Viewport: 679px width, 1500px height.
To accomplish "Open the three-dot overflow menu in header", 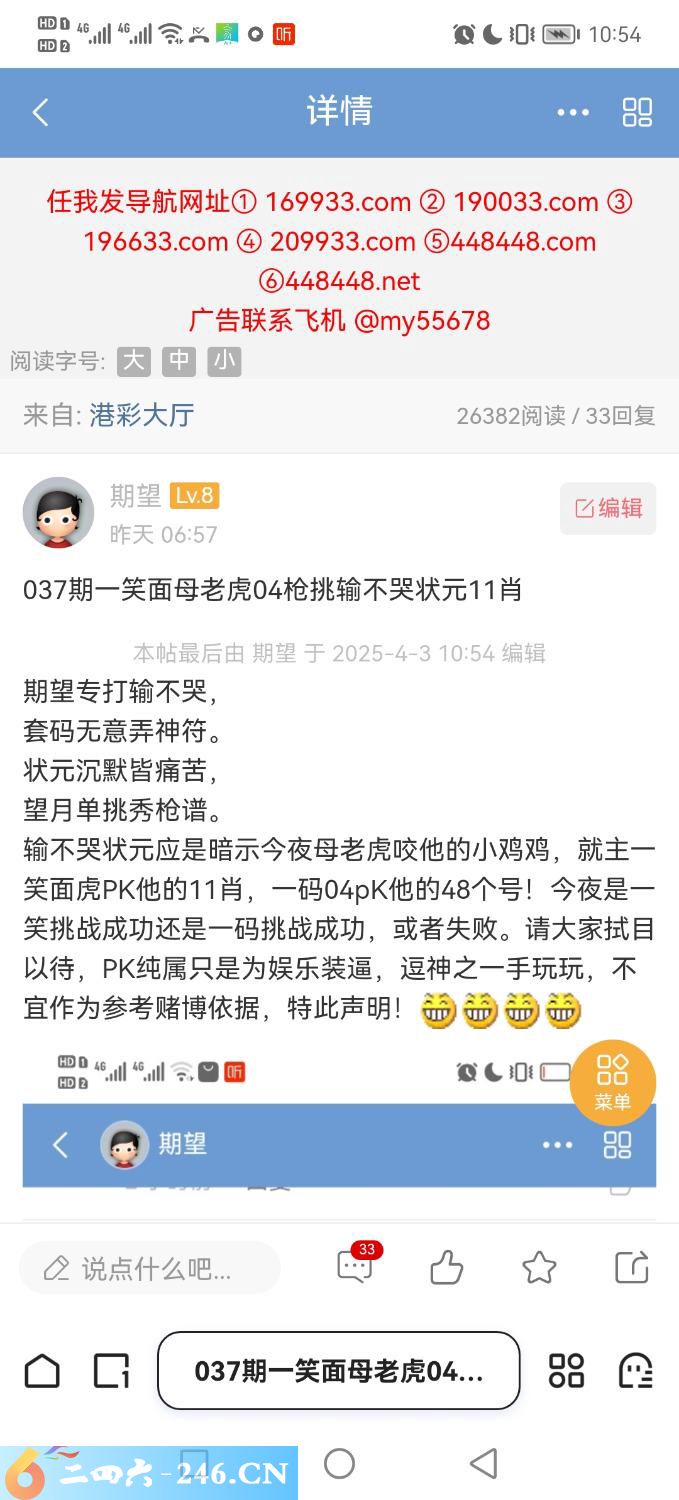I will (573, 112).
